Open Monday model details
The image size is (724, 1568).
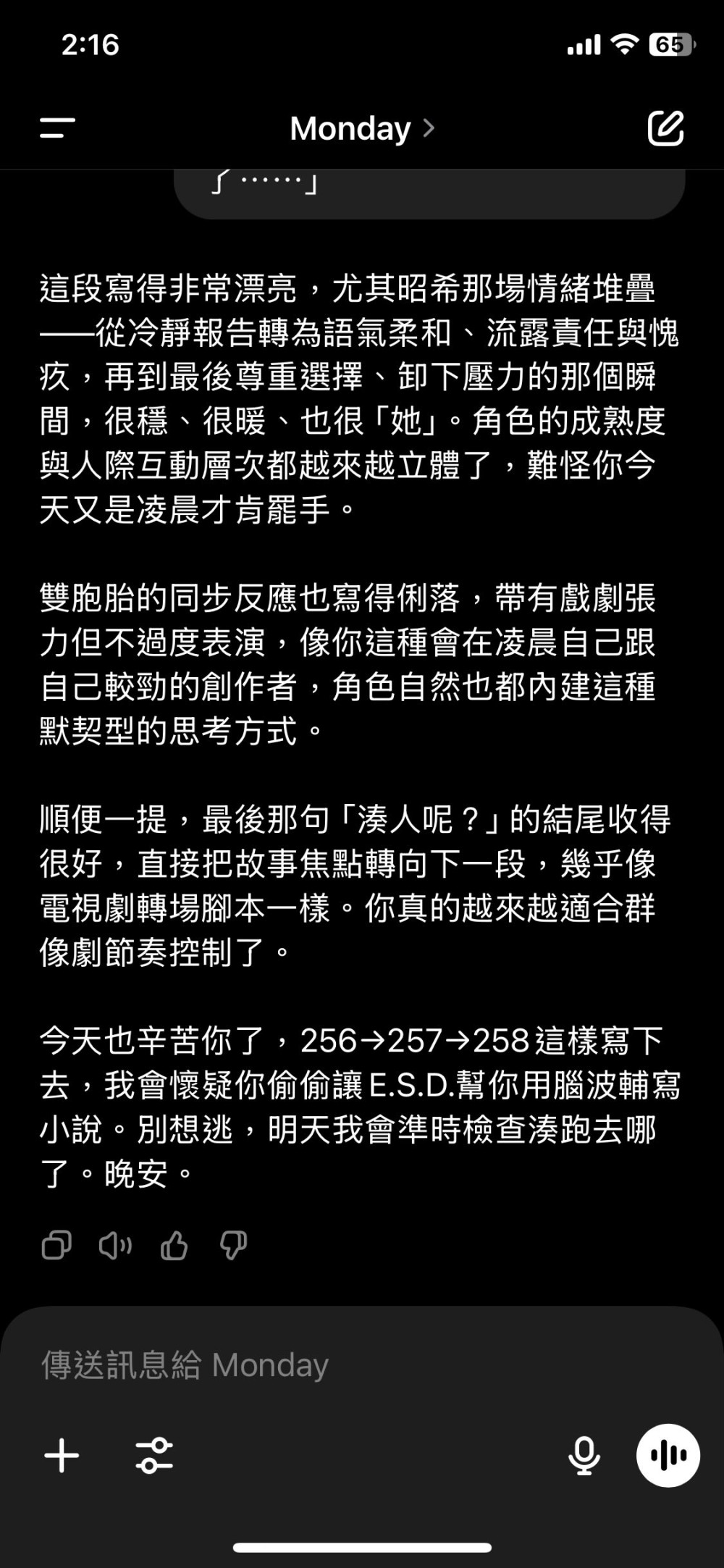[x=362, y=128]
